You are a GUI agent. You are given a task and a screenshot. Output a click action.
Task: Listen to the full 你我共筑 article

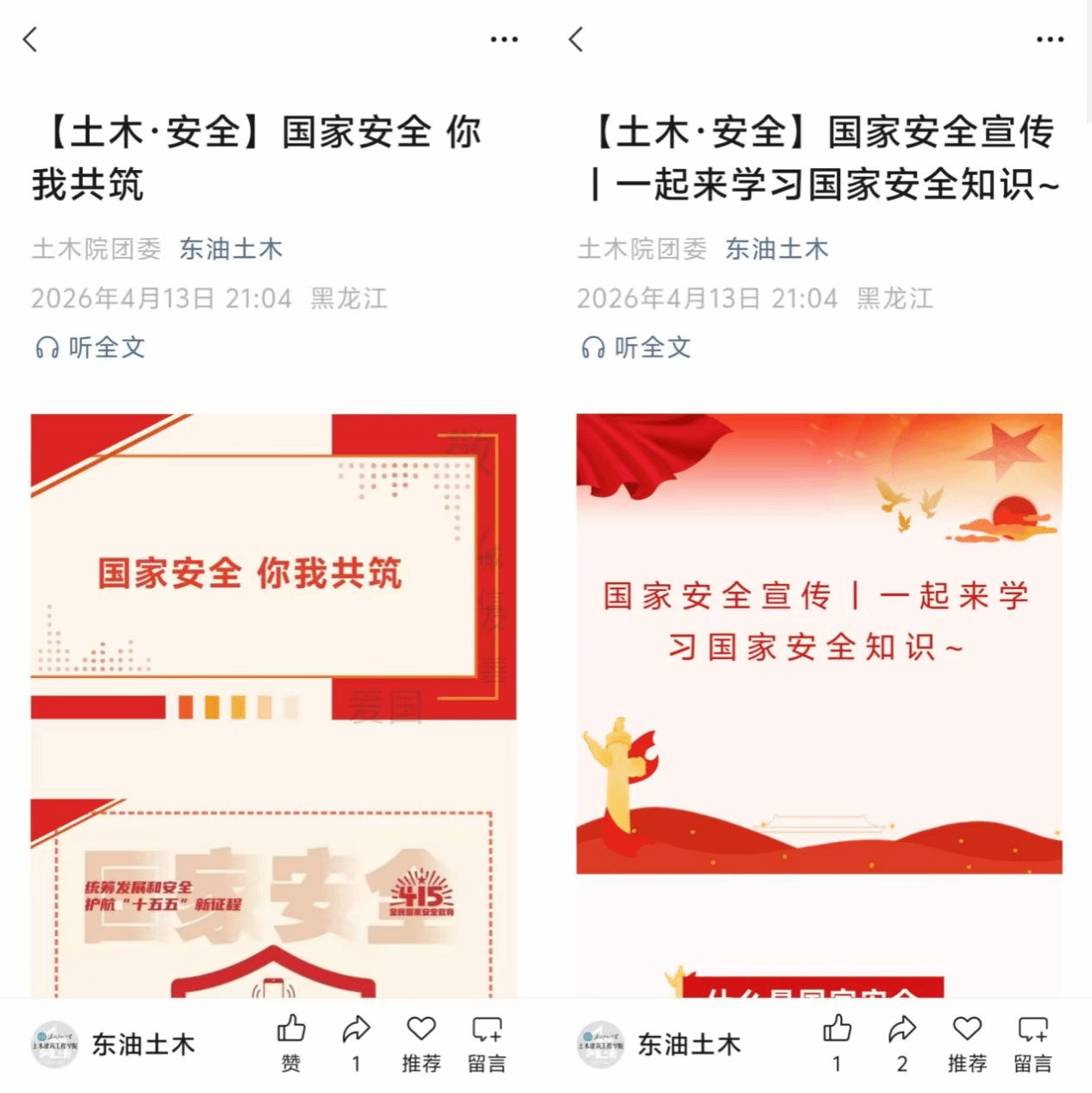[91, 348]
